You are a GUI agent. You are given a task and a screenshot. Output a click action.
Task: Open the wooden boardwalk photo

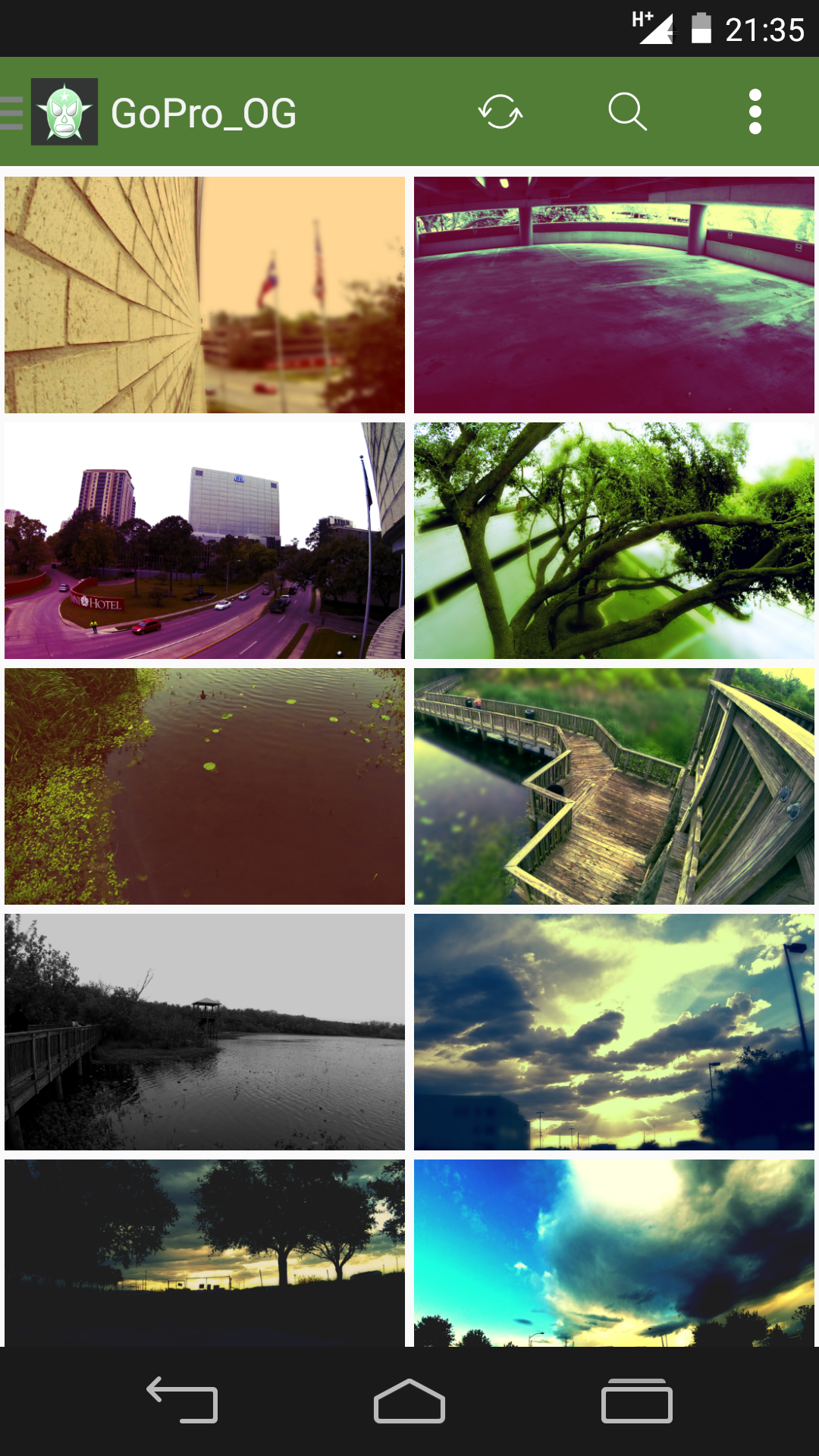pyautogui.click(x=614, y=786)
